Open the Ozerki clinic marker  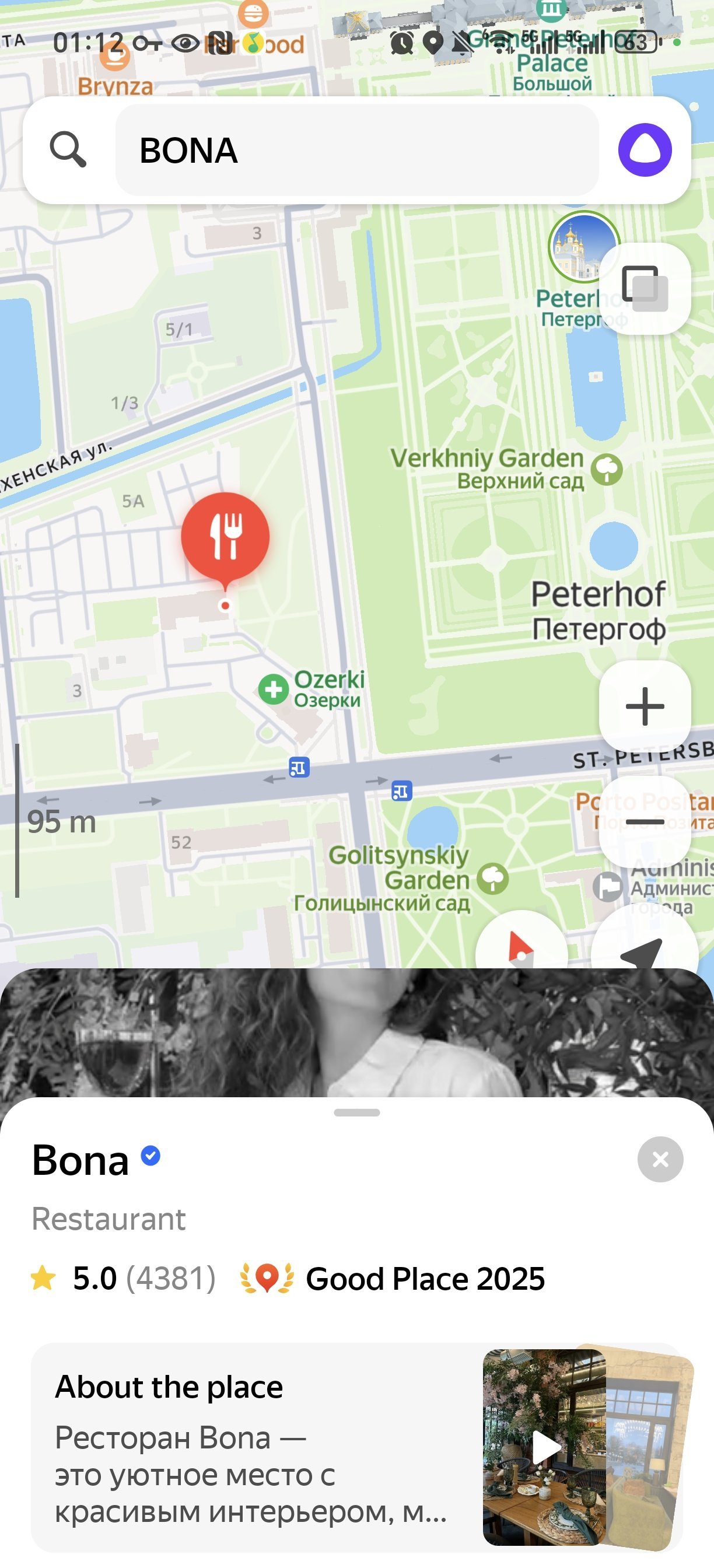[x=274, y=689]
